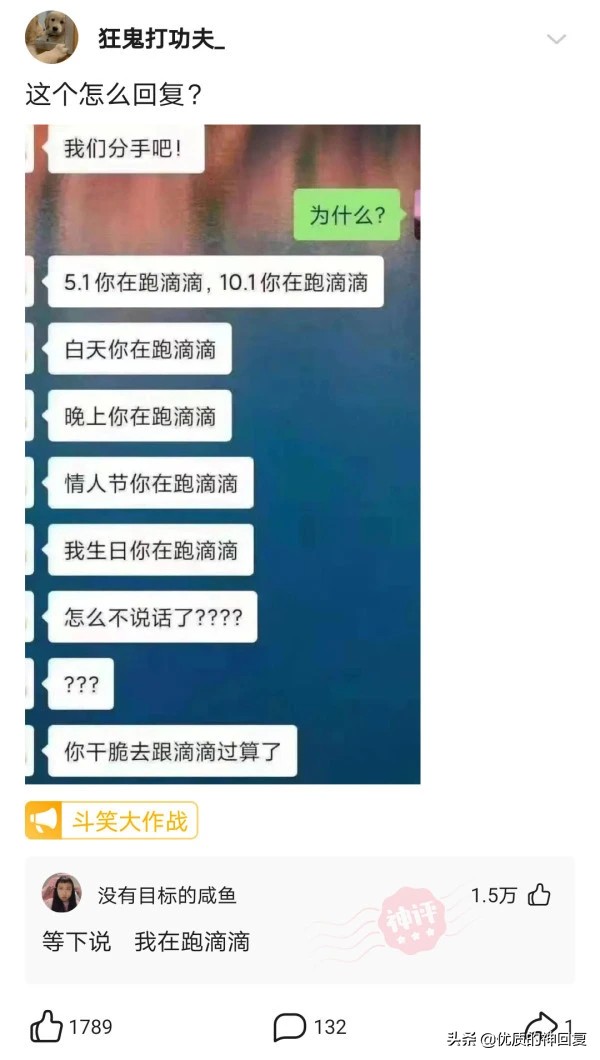Open the 132 comments
This screenshot has height=1060, width=600.
tap(290, 1026)
